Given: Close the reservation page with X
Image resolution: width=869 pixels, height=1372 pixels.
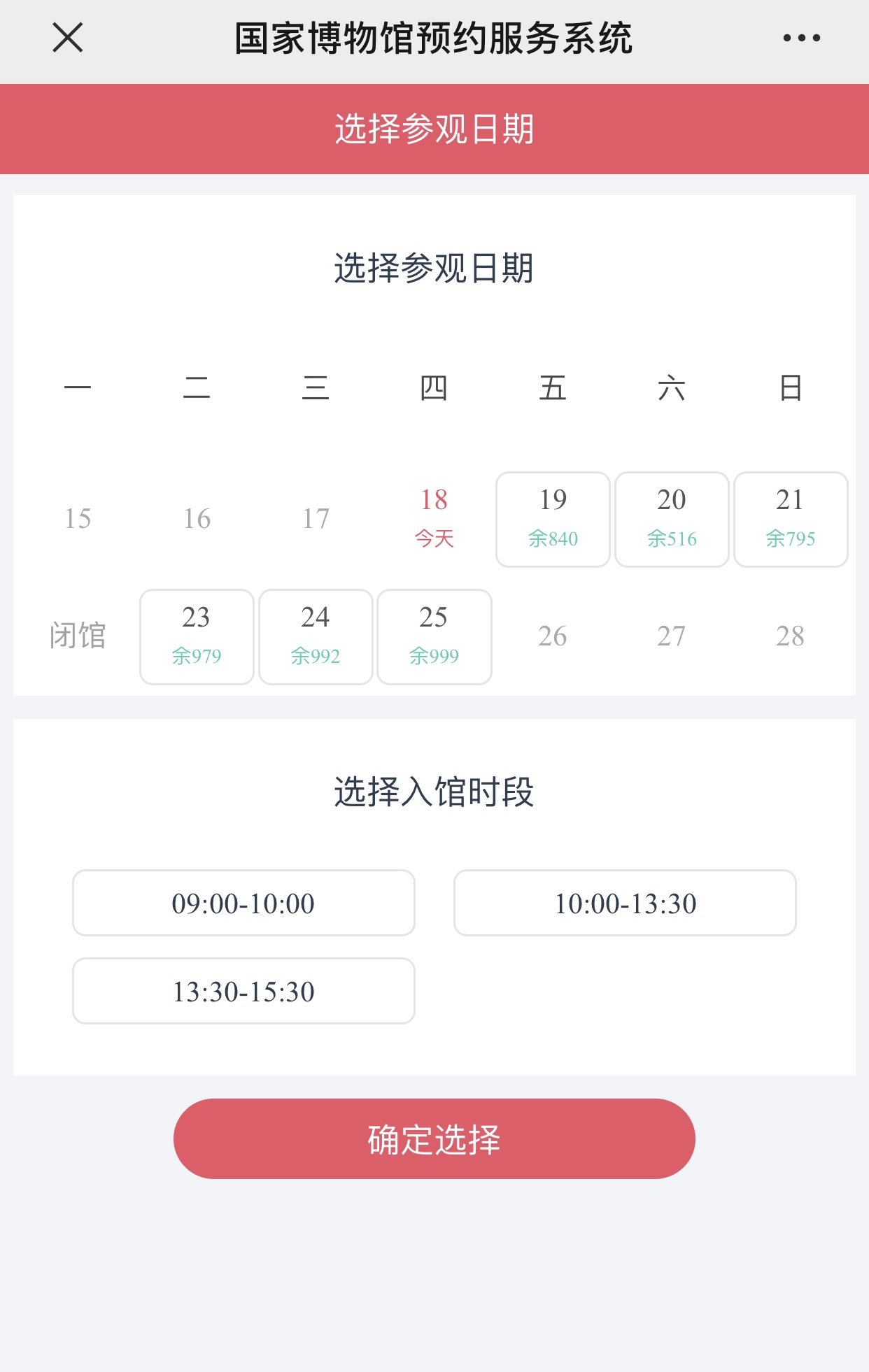Looking at the screenshot, I should tap(68, 38).
